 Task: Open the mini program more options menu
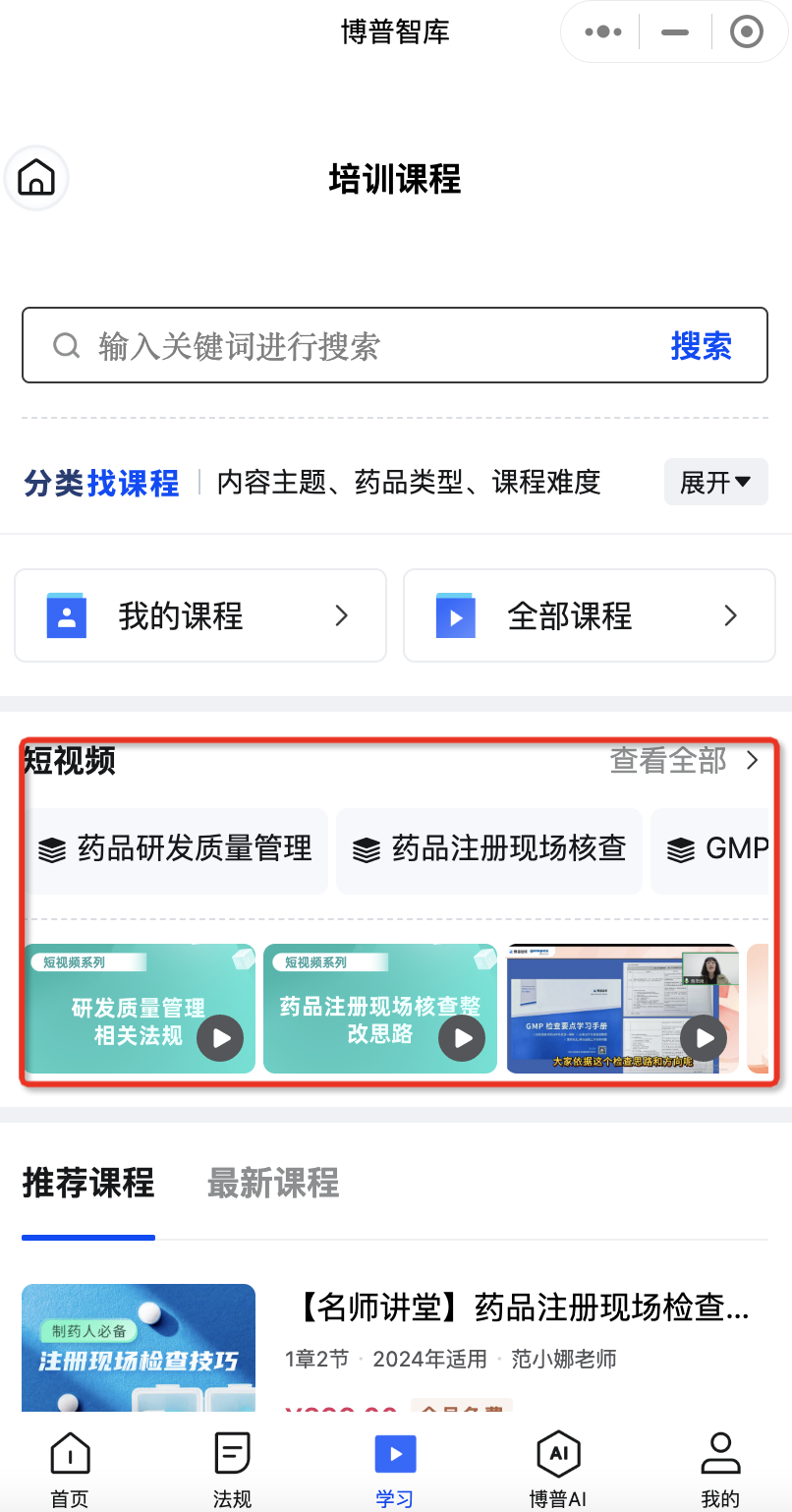pos(602,32)
